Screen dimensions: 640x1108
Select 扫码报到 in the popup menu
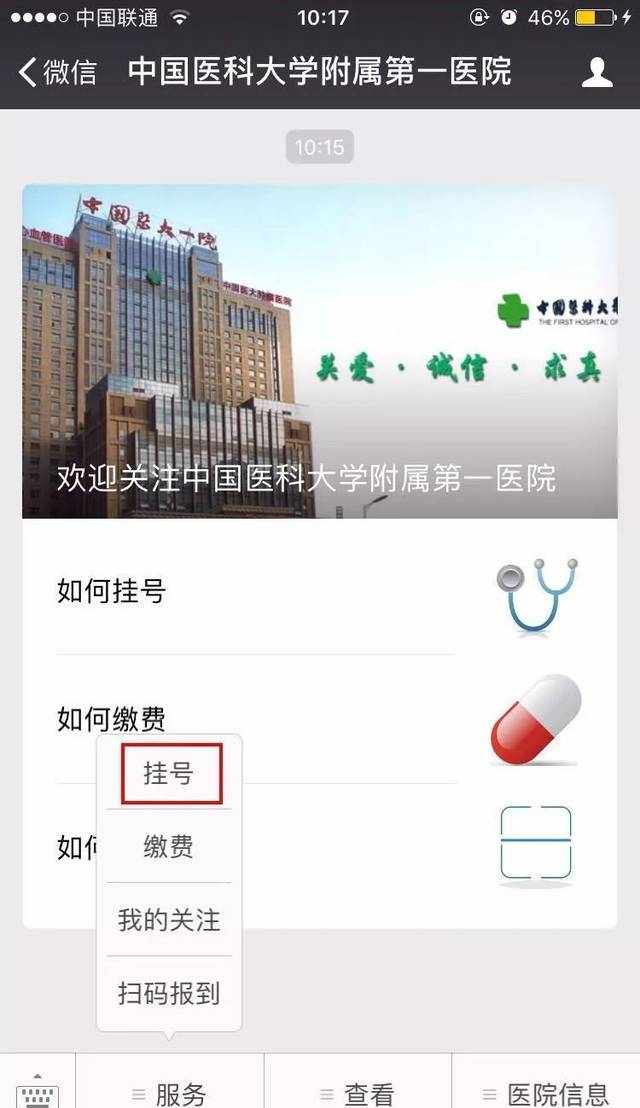coord(168,993)
